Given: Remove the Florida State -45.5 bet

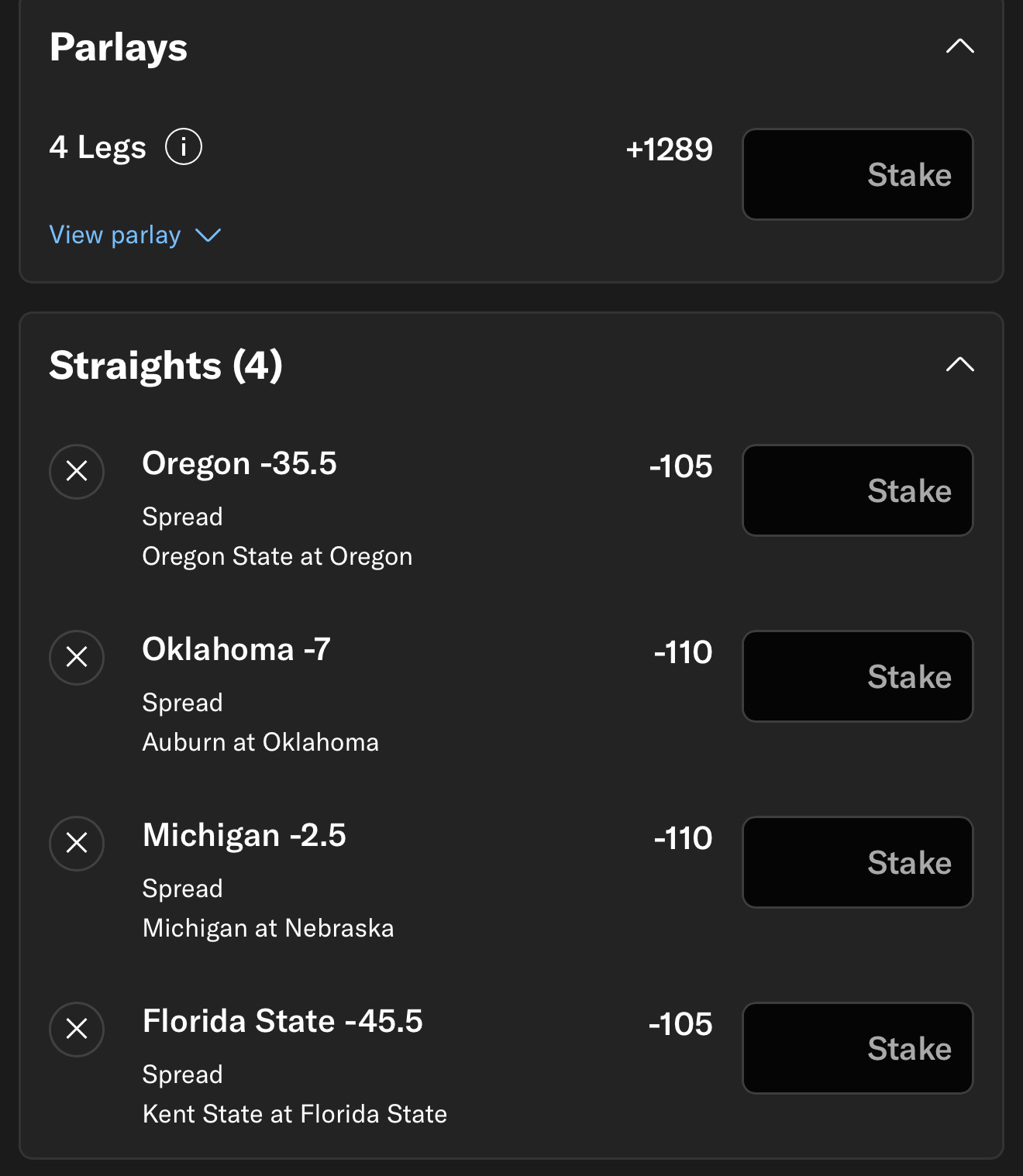Looking at the screenshot, I should (x=77, y=1029).
